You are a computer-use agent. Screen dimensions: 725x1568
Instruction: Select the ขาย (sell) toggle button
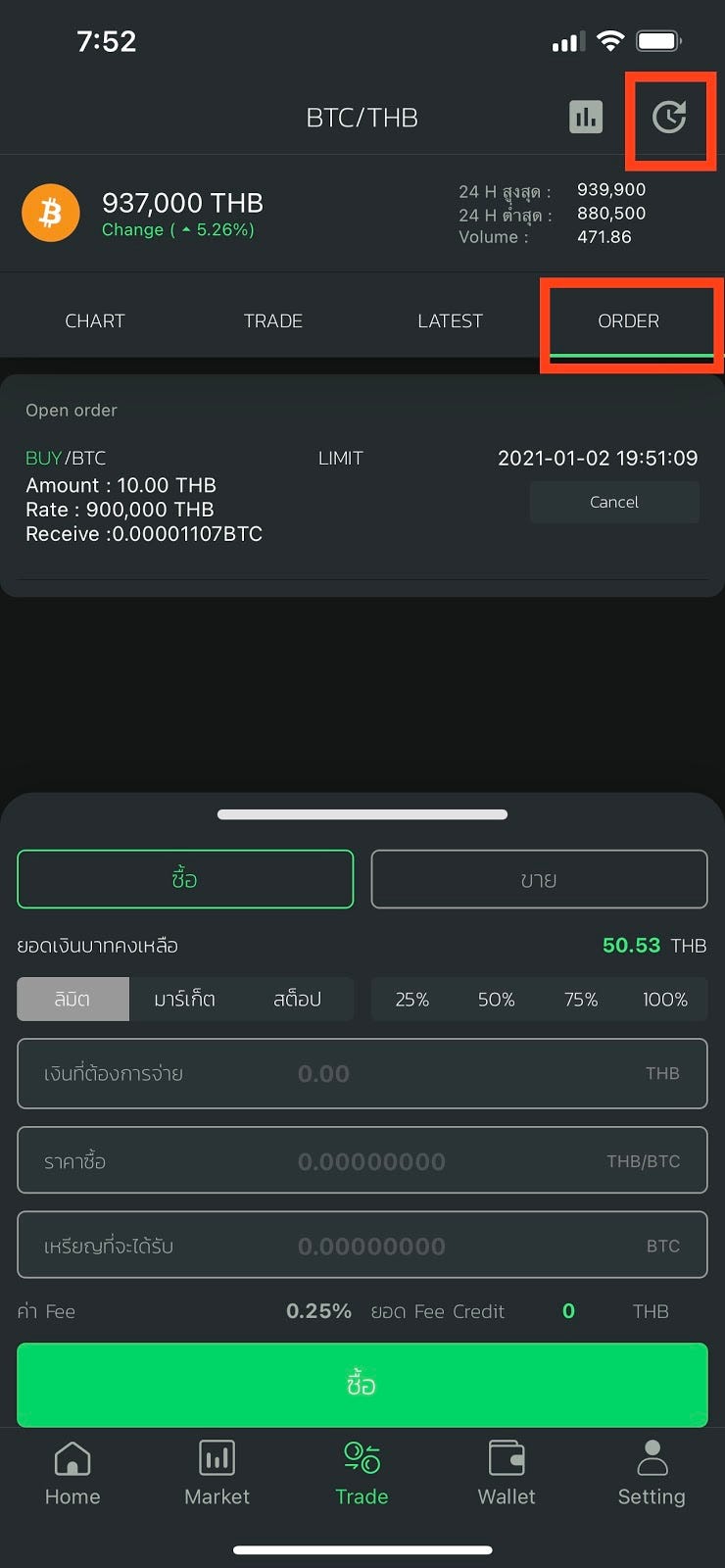point(539,879)
